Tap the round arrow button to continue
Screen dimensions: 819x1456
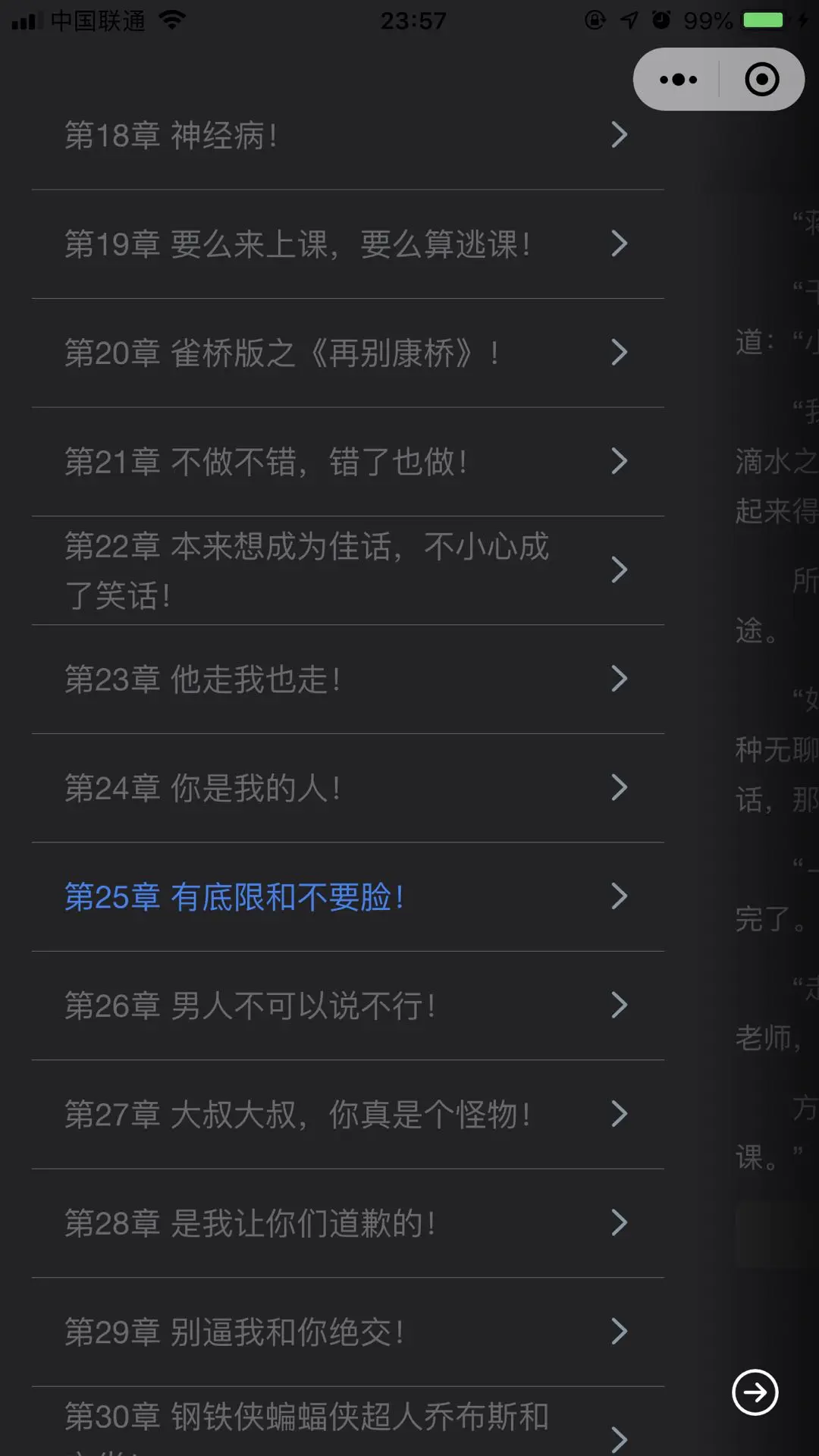755,1392
